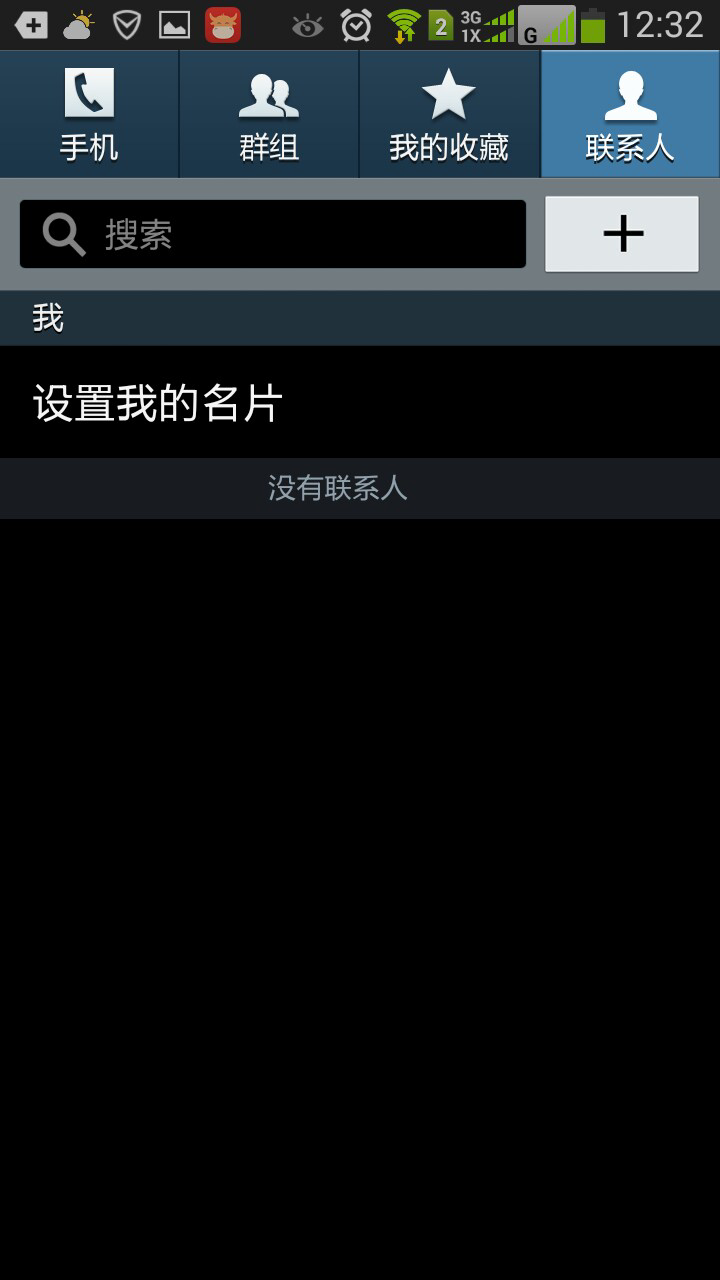The width and height of the screenshot is (720, 1280).
Task: Add a new contact with plus button
Action: coord(622,234)
